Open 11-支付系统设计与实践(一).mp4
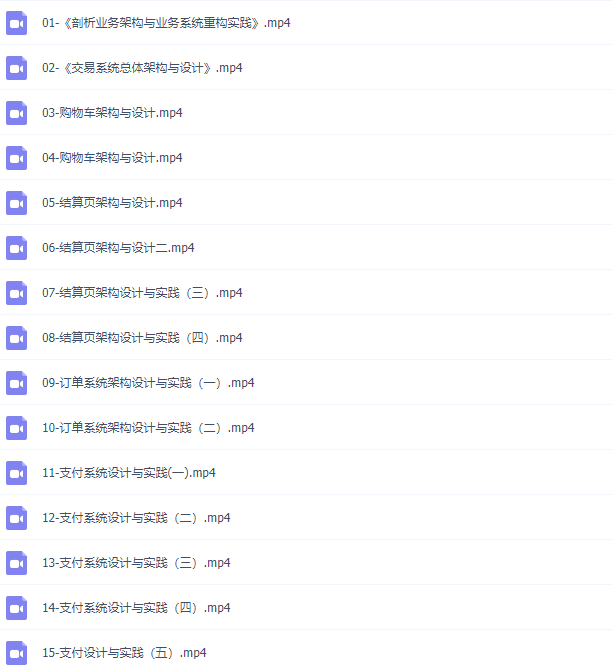The width and height of the screenshot is (612, 670). 128,473
